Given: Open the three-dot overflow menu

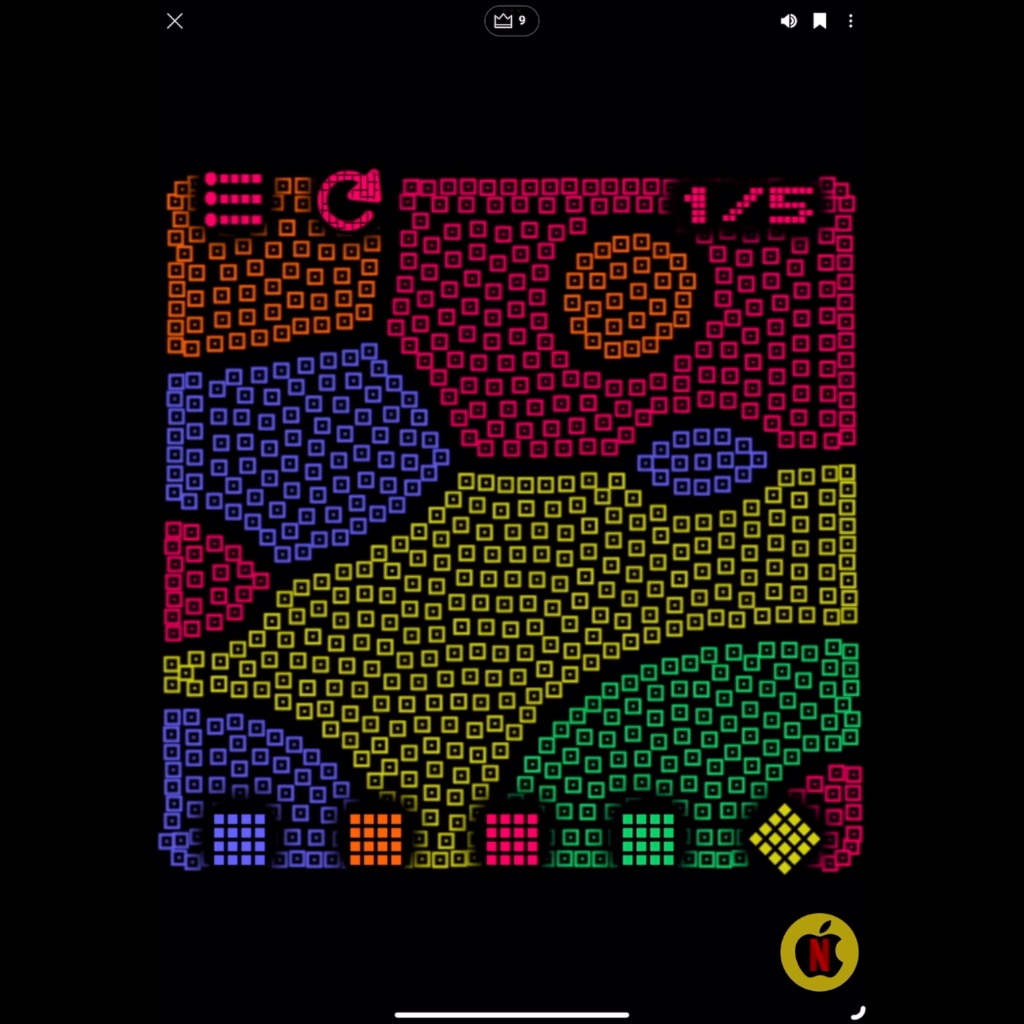Looking at the screenshot, I should (x=851, y=21).
